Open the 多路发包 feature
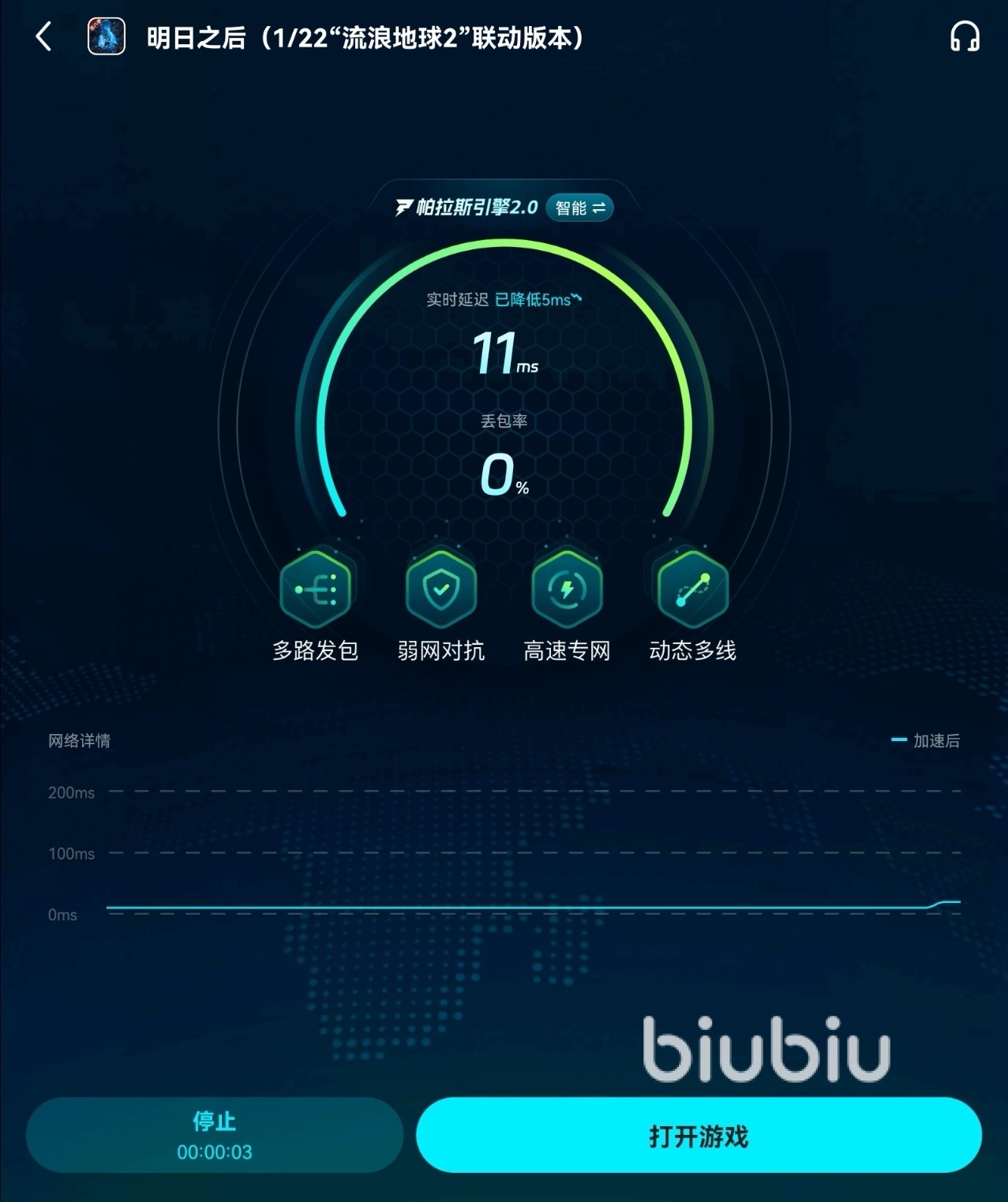 316,590
